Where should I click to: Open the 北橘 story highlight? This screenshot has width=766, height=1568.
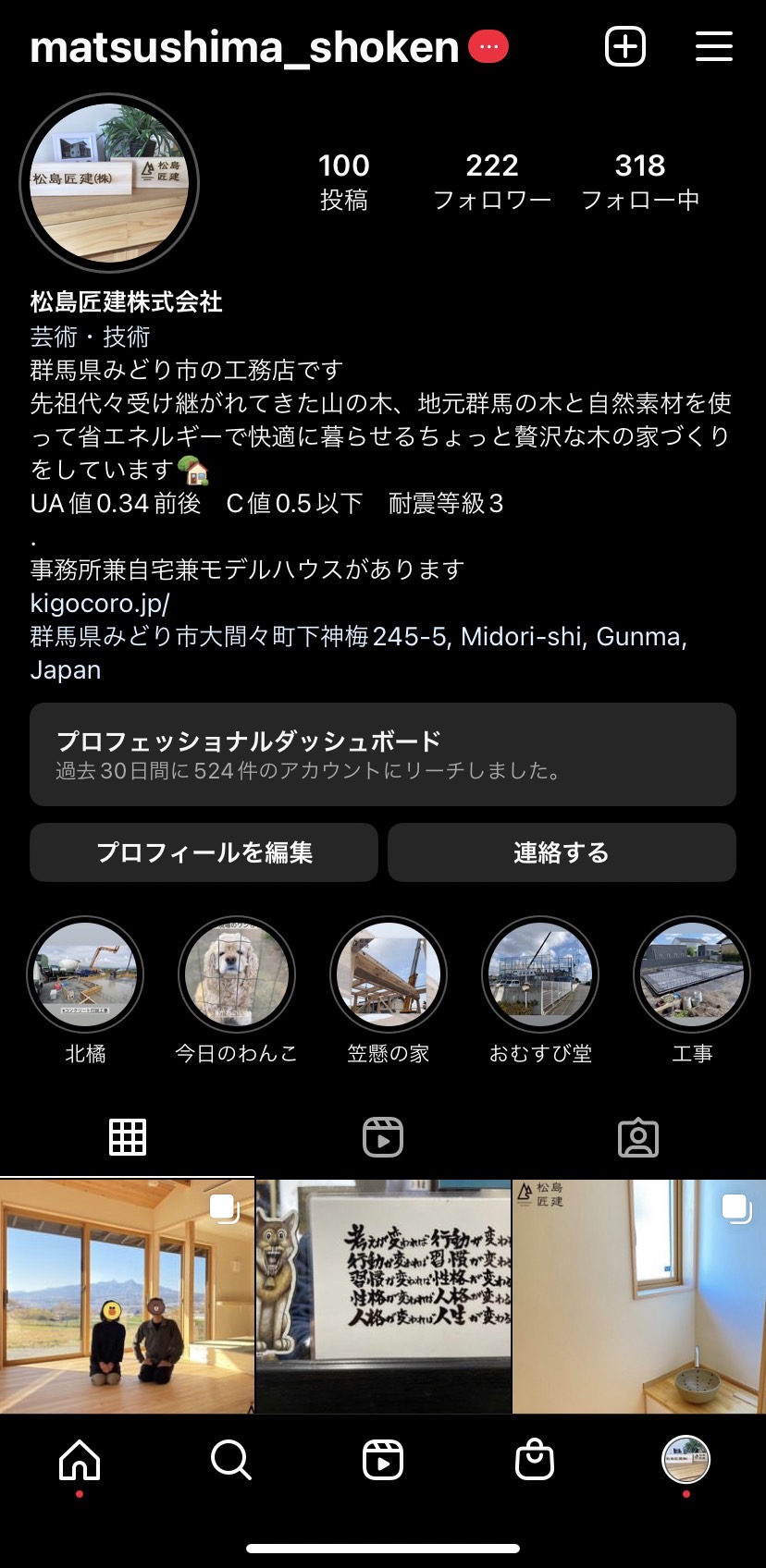click(x=85, y=974)
